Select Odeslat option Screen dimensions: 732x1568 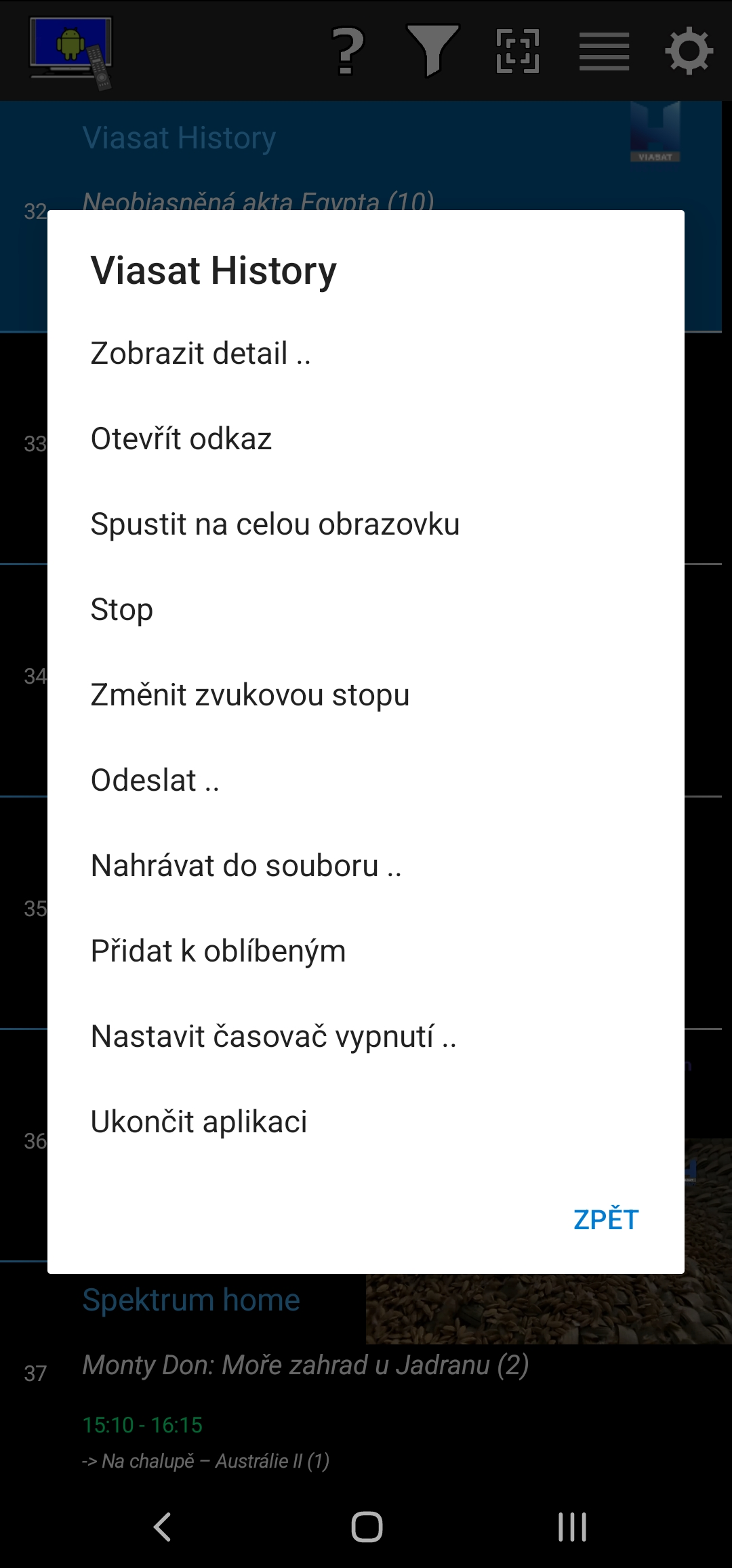point(366,780)
